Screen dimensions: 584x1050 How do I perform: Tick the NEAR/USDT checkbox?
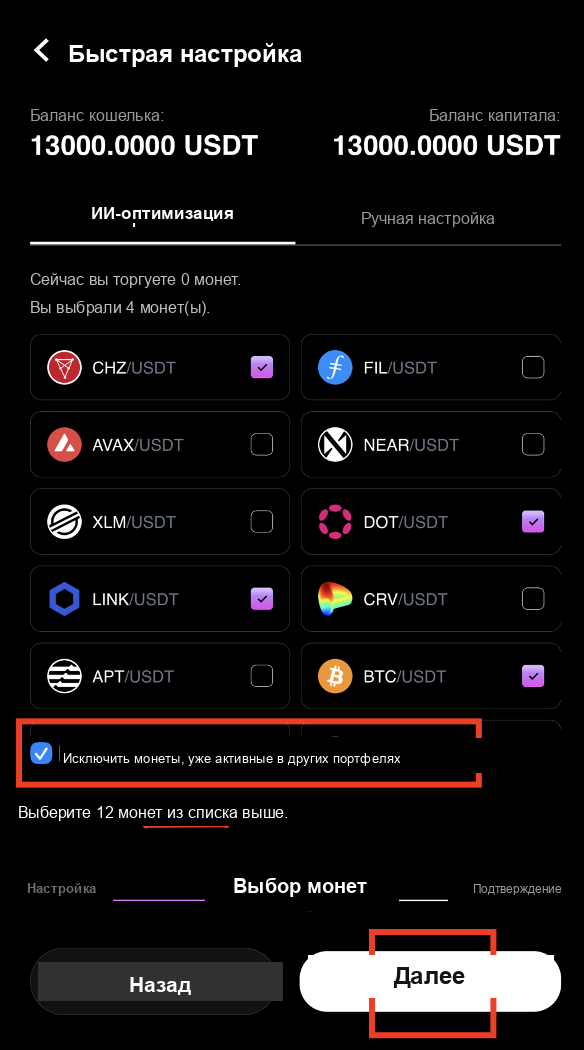(532, 444)
